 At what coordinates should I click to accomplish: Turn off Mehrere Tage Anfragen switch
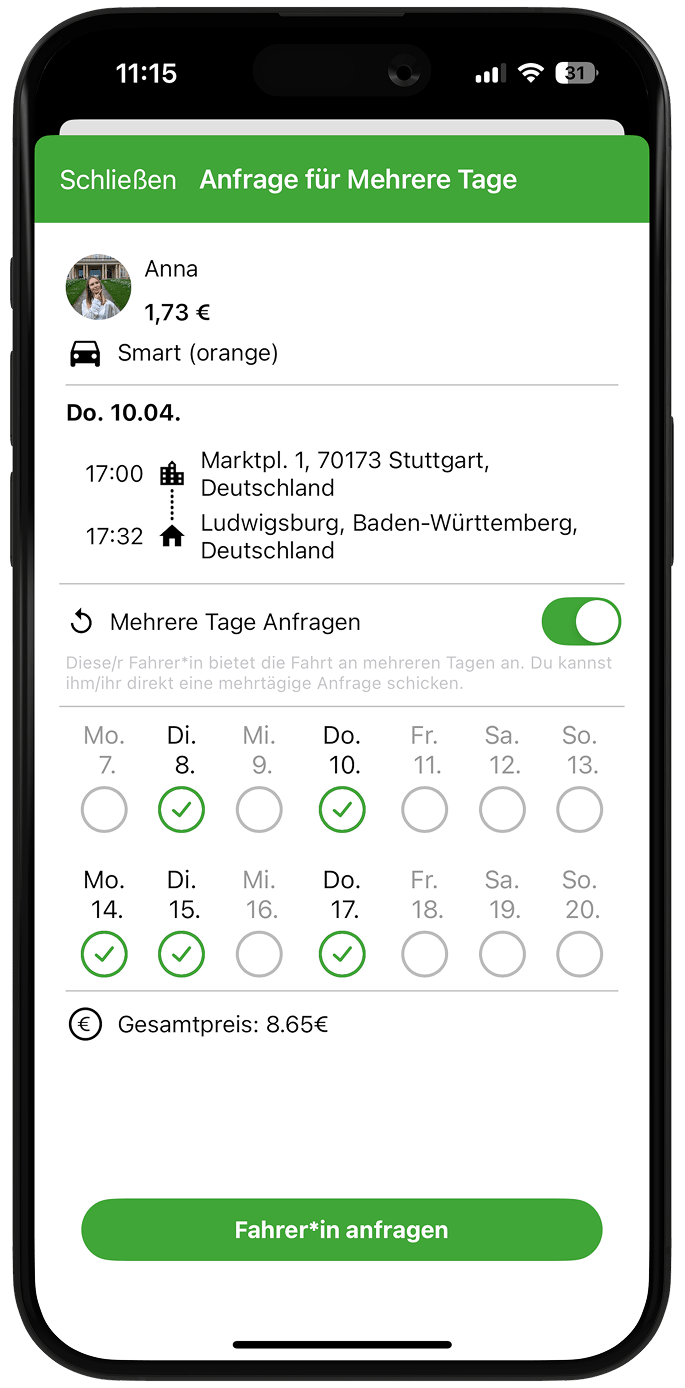tap(581, 622)
